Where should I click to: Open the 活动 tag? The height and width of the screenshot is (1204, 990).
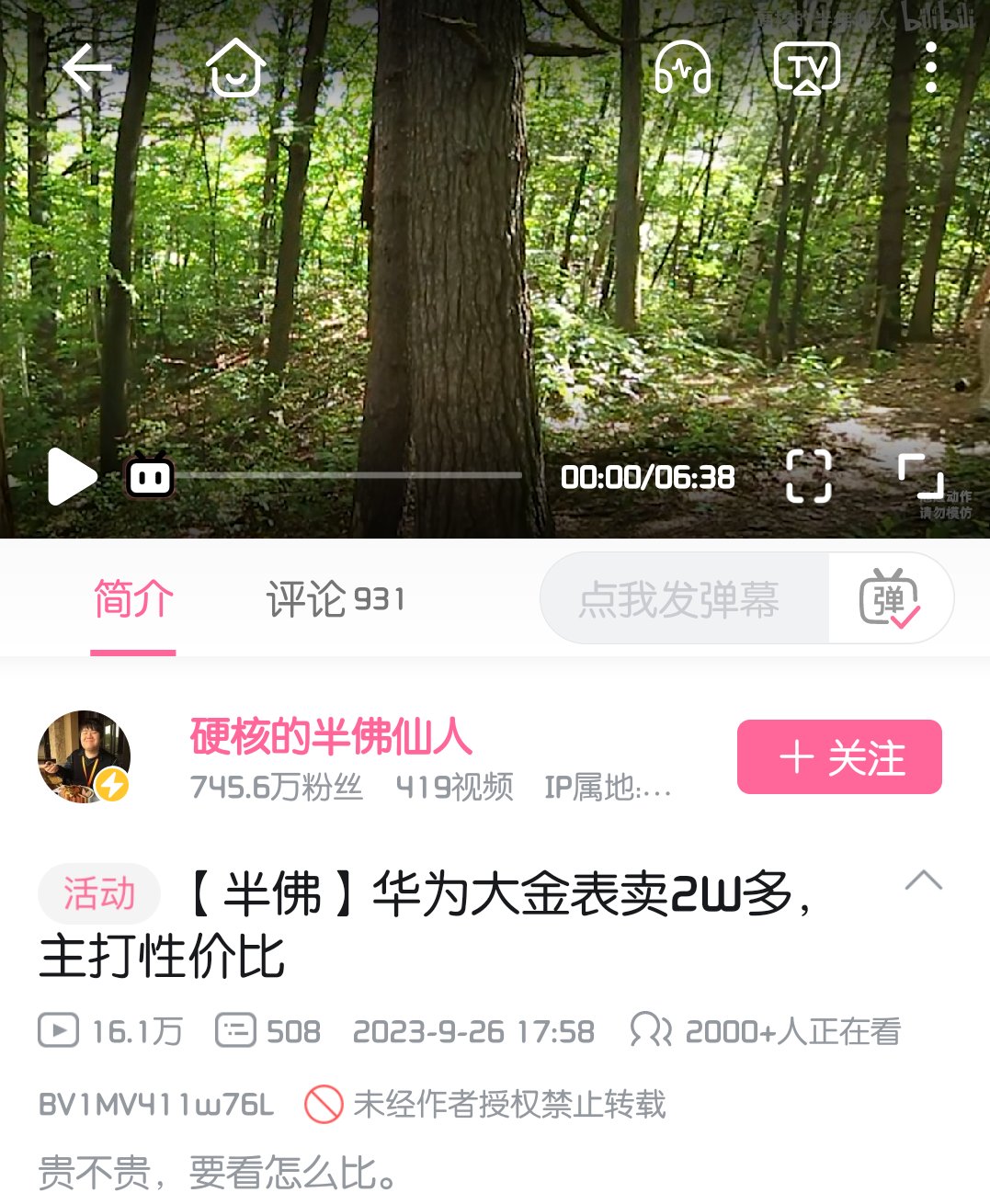pyautogui.click(x=99, y=893)
